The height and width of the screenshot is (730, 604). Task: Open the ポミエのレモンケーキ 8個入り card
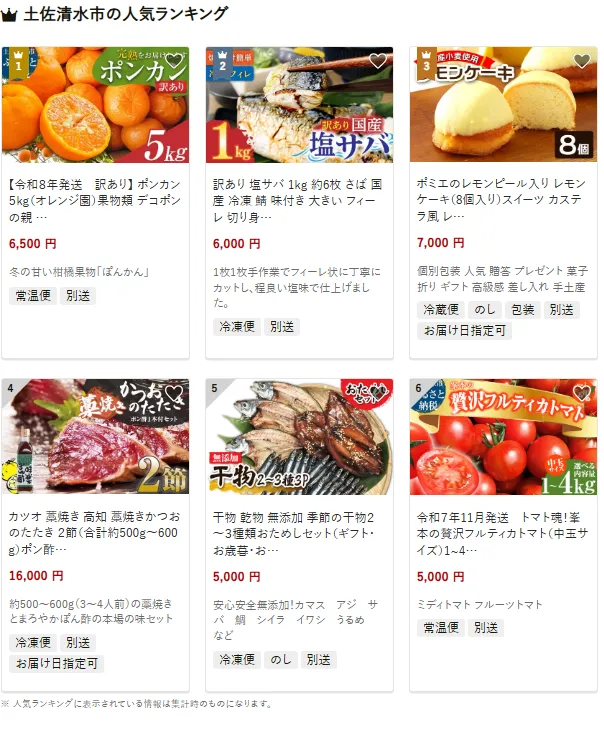[x=503, y=201]
